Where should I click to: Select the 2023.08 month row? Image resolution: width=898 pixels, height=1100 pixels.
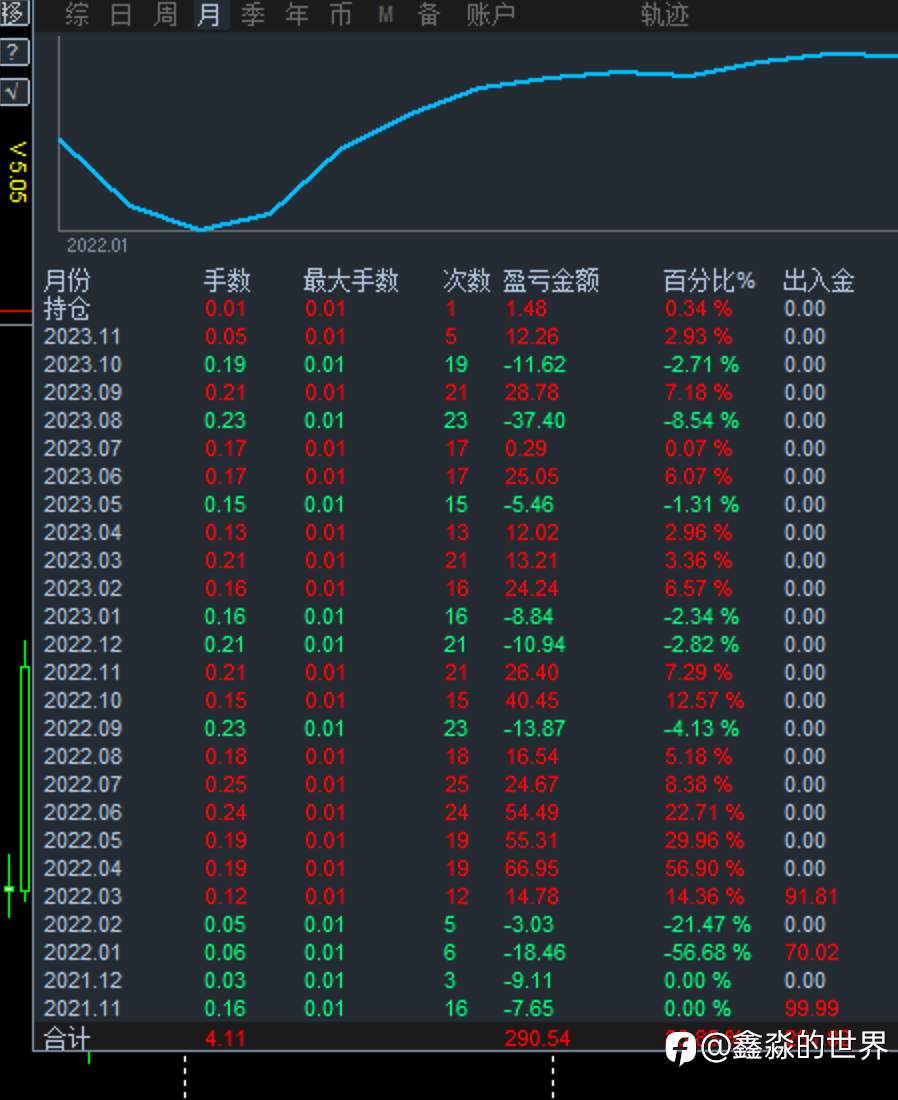point(82,420)
